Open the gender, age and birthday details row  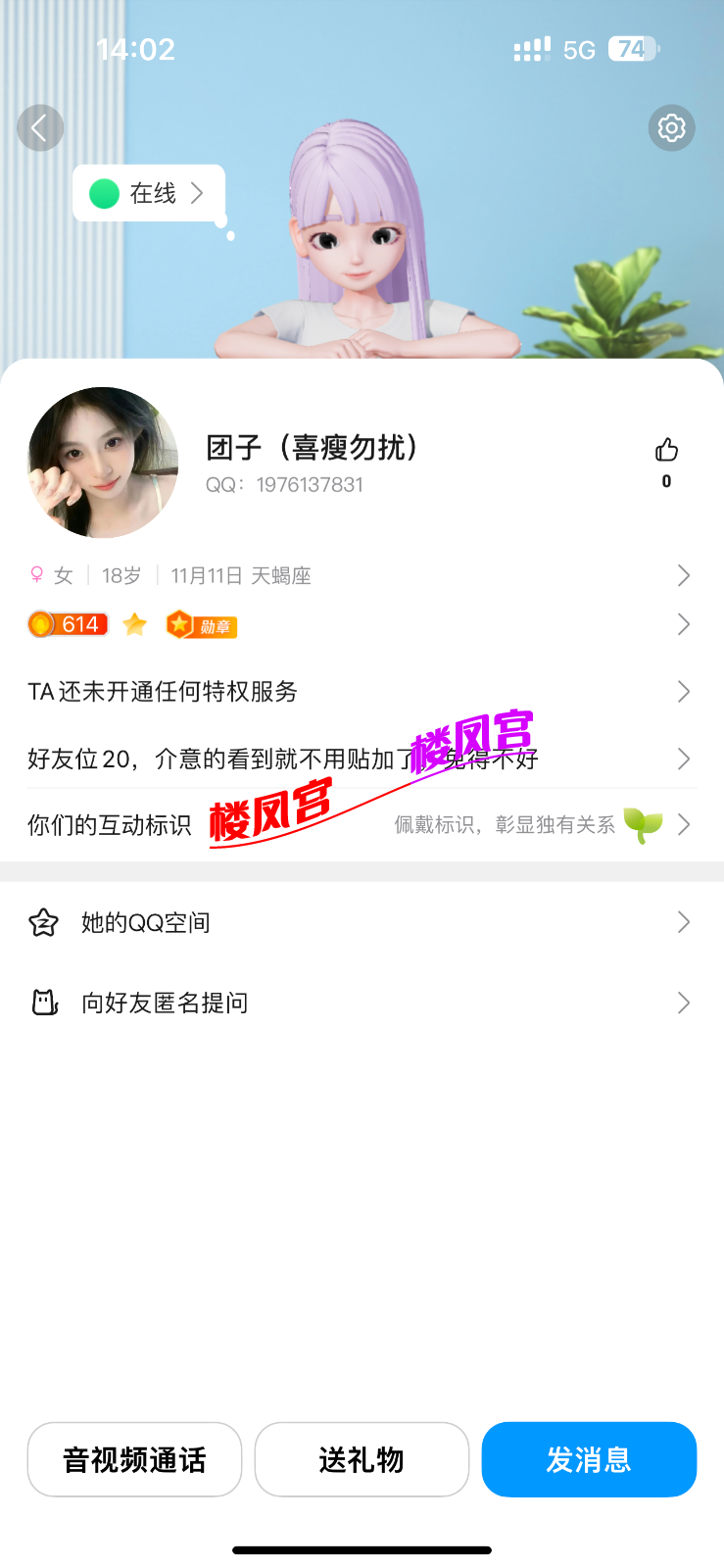pos(361,575)
